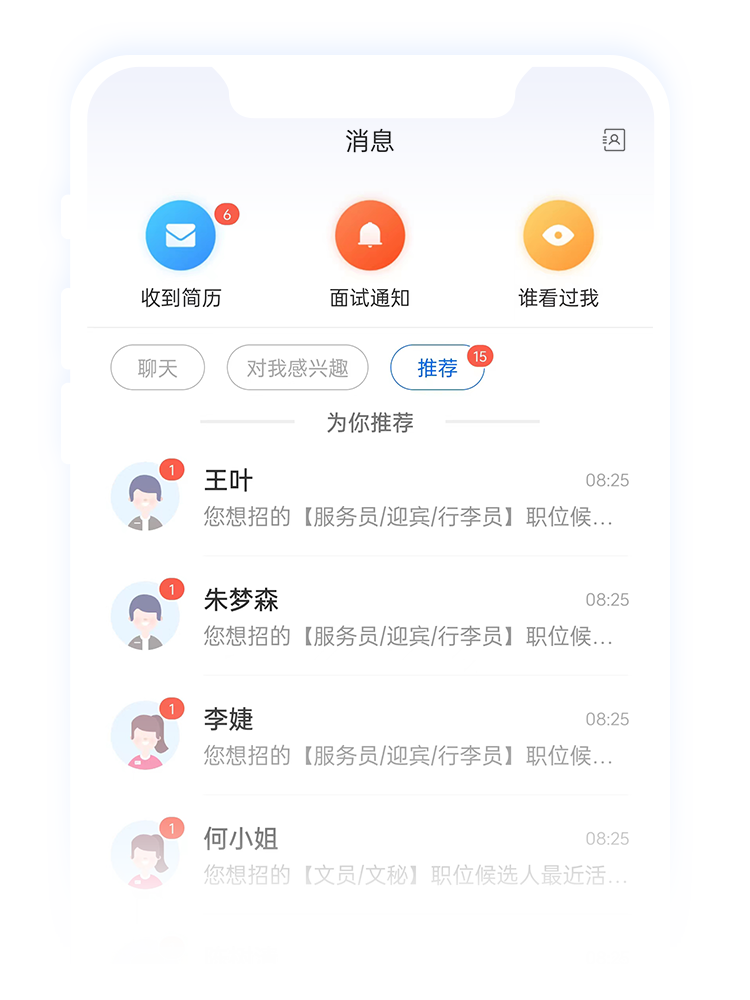Viewport: 750px width, 1000px height.
Task: Switch to the 聊天 tab
Action: point(157,368)
